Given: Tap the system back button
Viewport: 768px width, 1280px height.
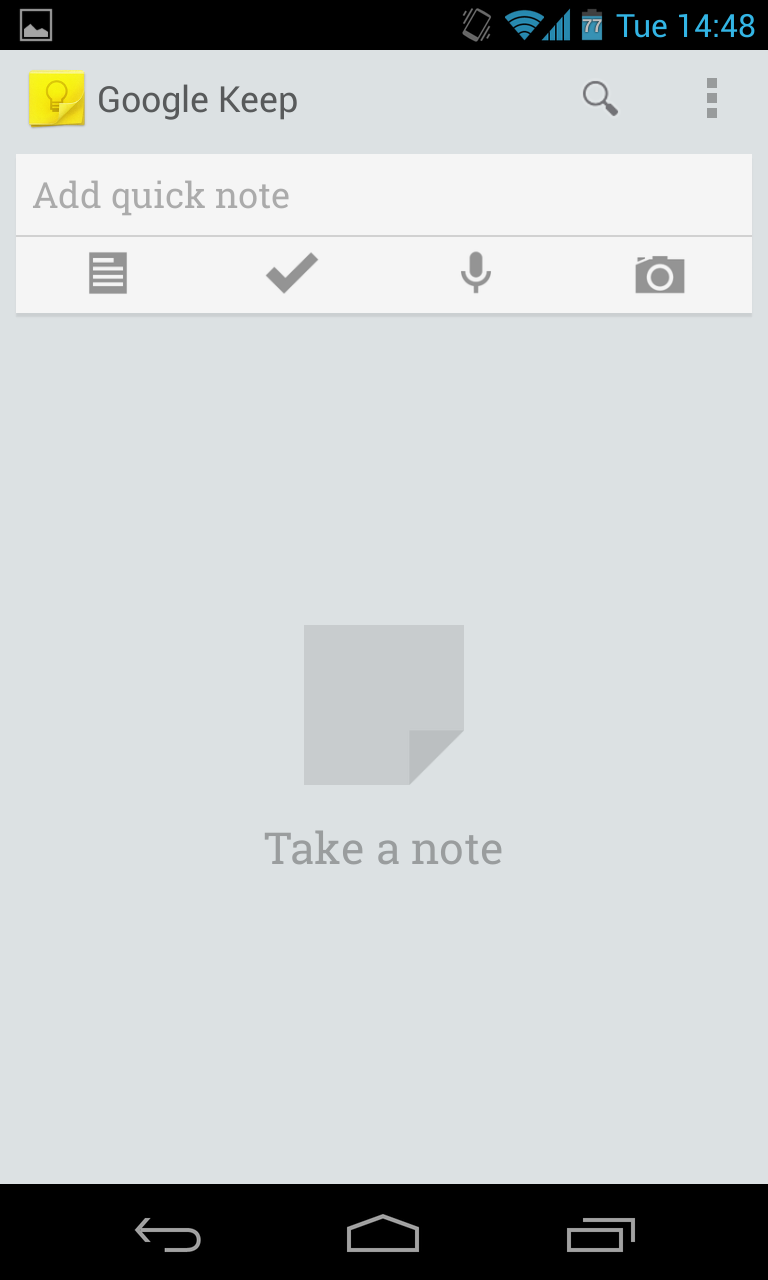Looking at the screenshot, I should click(x=168, y=1234).
